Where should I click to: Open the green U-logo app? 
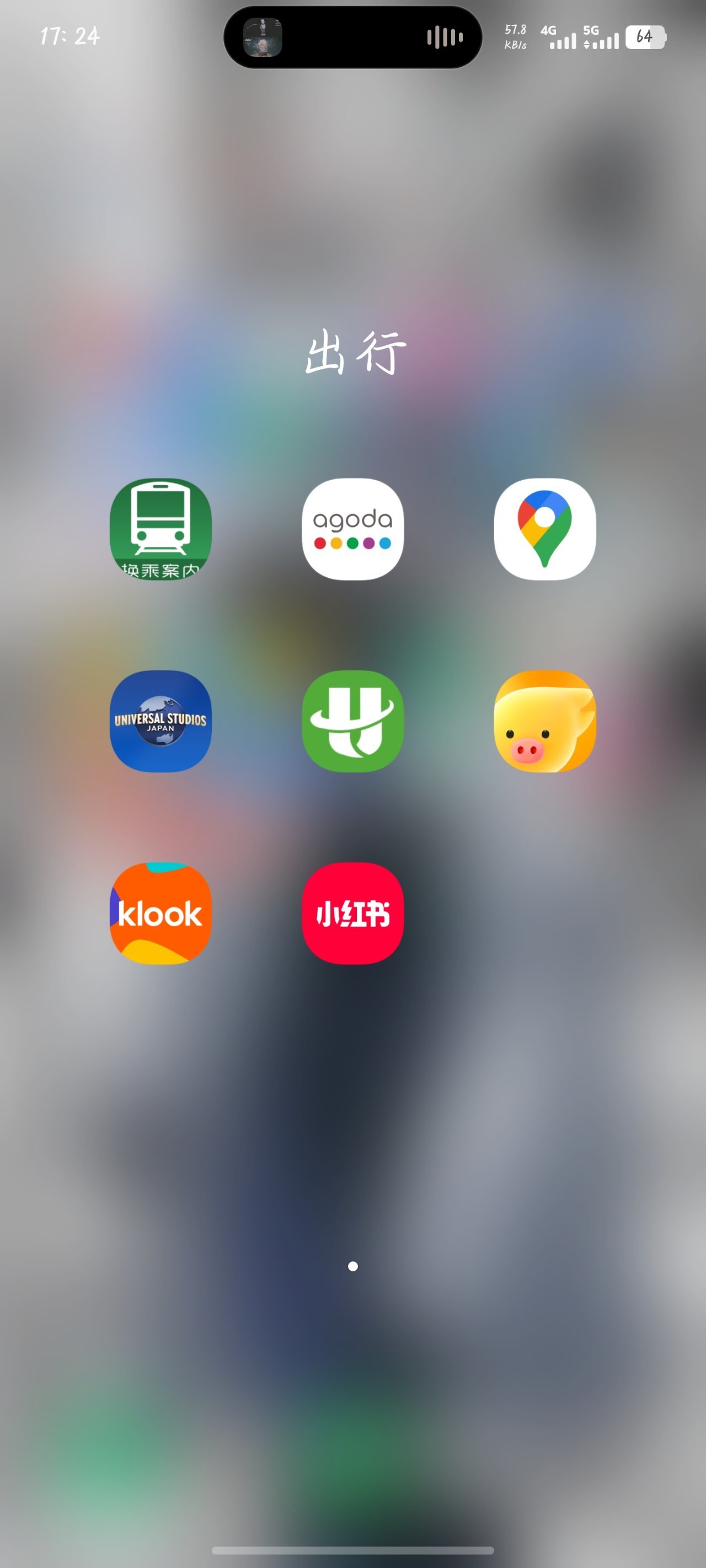click(x=352, y=721)
